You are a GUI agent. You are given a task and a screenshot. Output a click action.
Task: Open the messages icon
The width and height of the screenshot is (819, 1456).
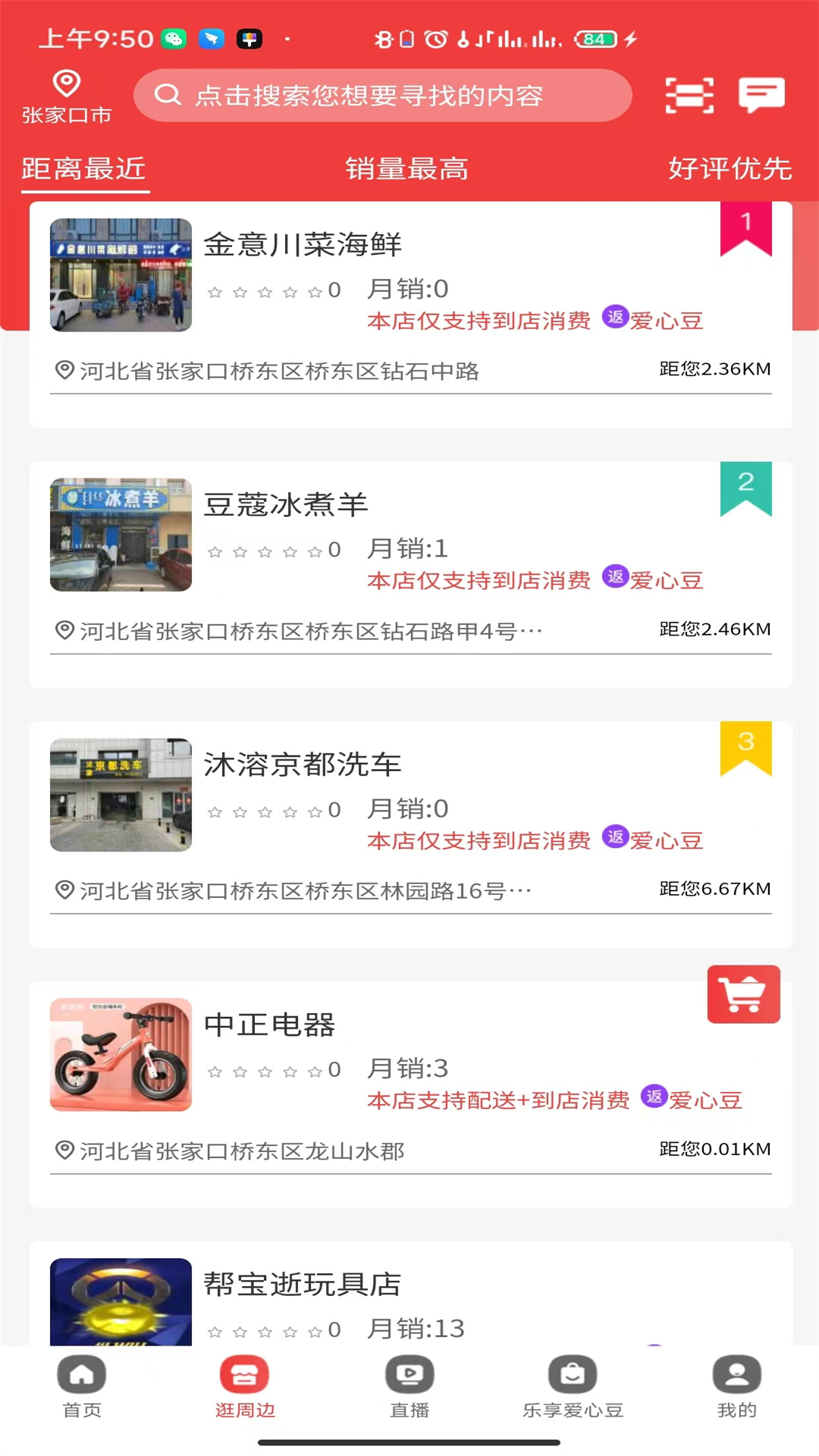coord(761,96)
